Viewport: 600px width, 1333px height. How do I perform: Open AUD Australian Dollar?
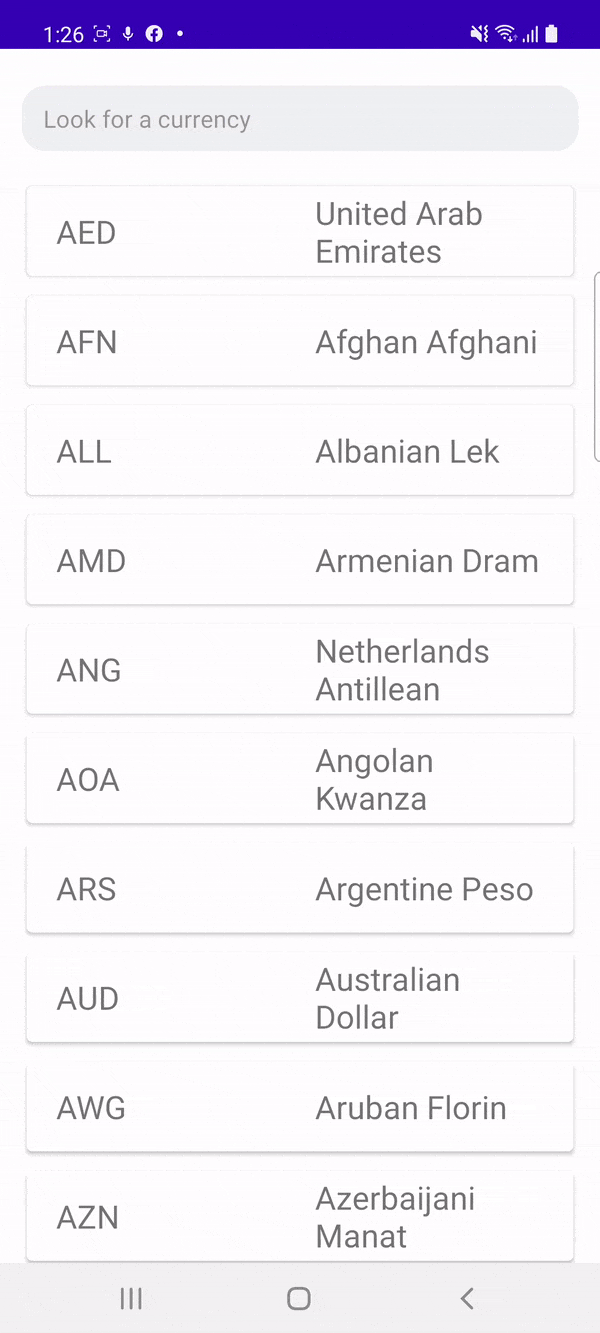pos(300,998)
